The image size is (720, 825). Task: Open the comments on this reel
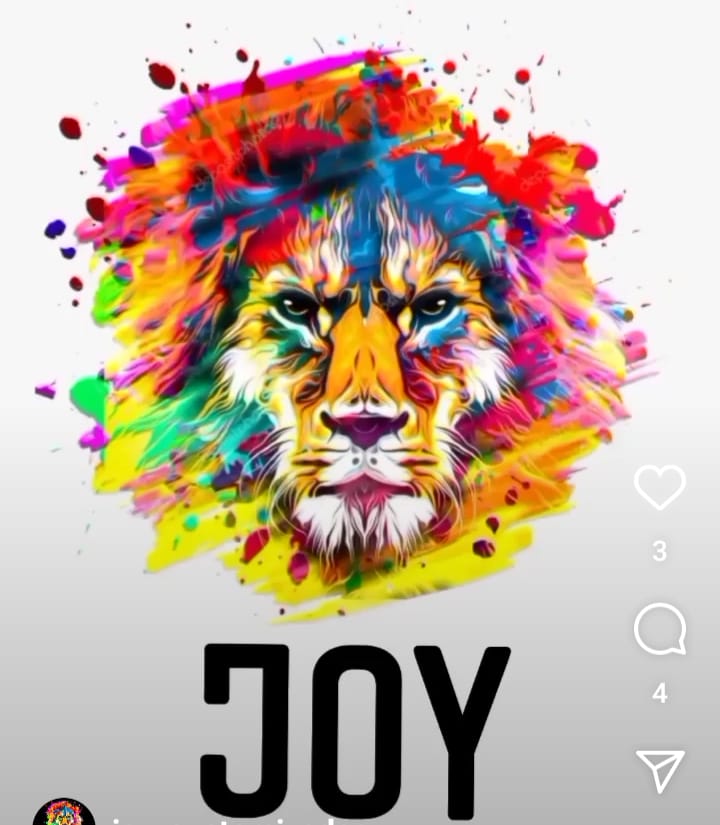660,630
